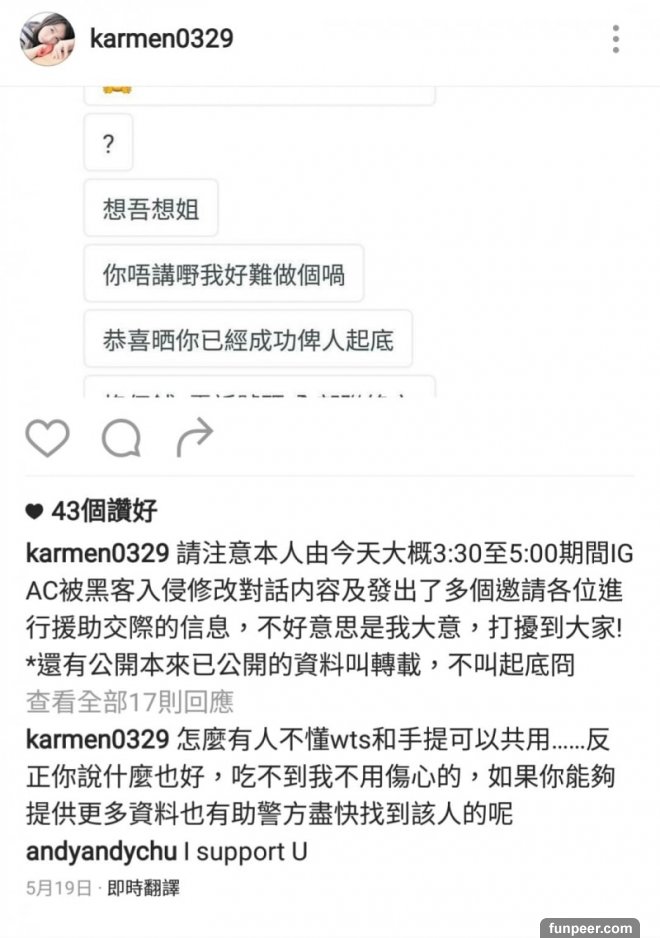
Task: View the 43 likes list
Action: coord(104,512)
